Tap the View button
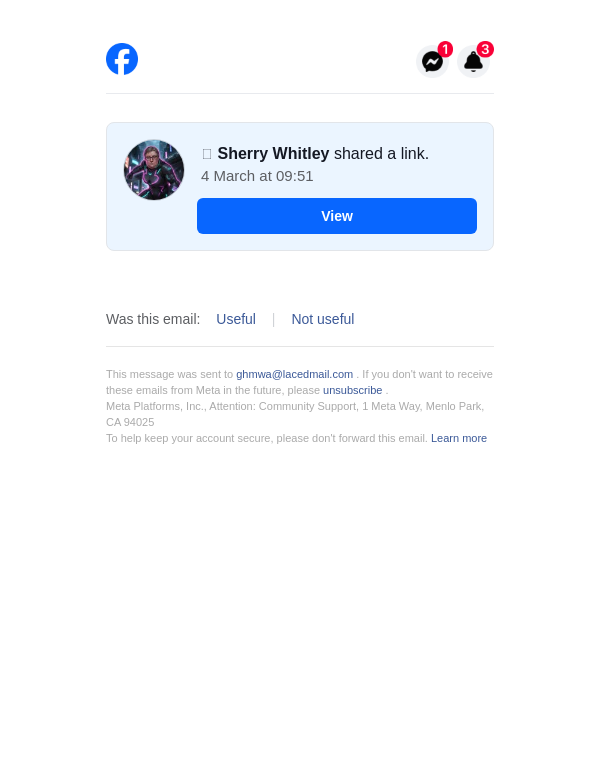Viewport: 600px width, 768px height. pos(337,216)
